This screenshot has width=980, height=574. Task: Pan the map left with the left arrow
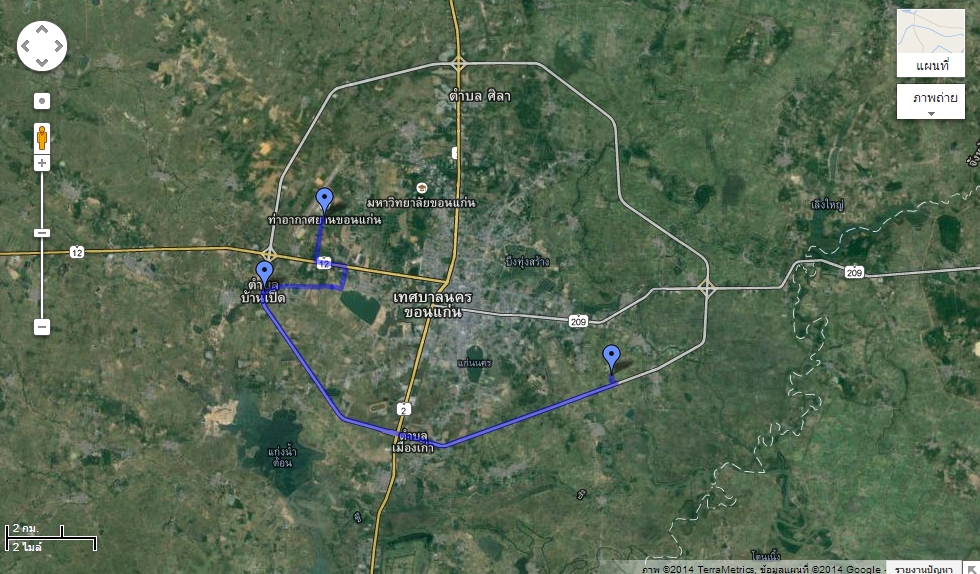coord(26,46)
